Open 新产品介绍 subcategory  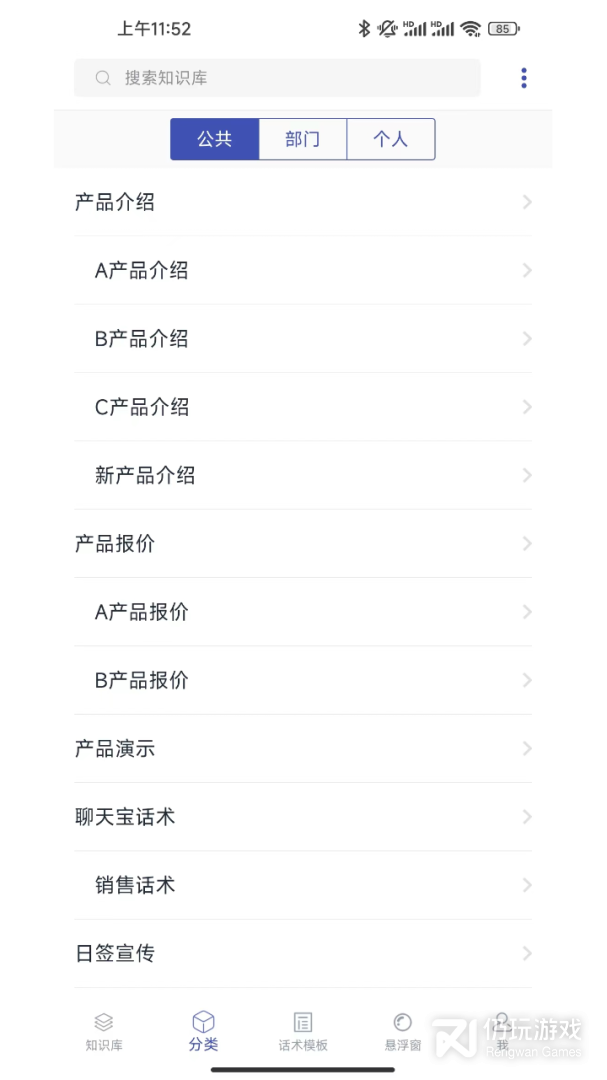point(302,476)
